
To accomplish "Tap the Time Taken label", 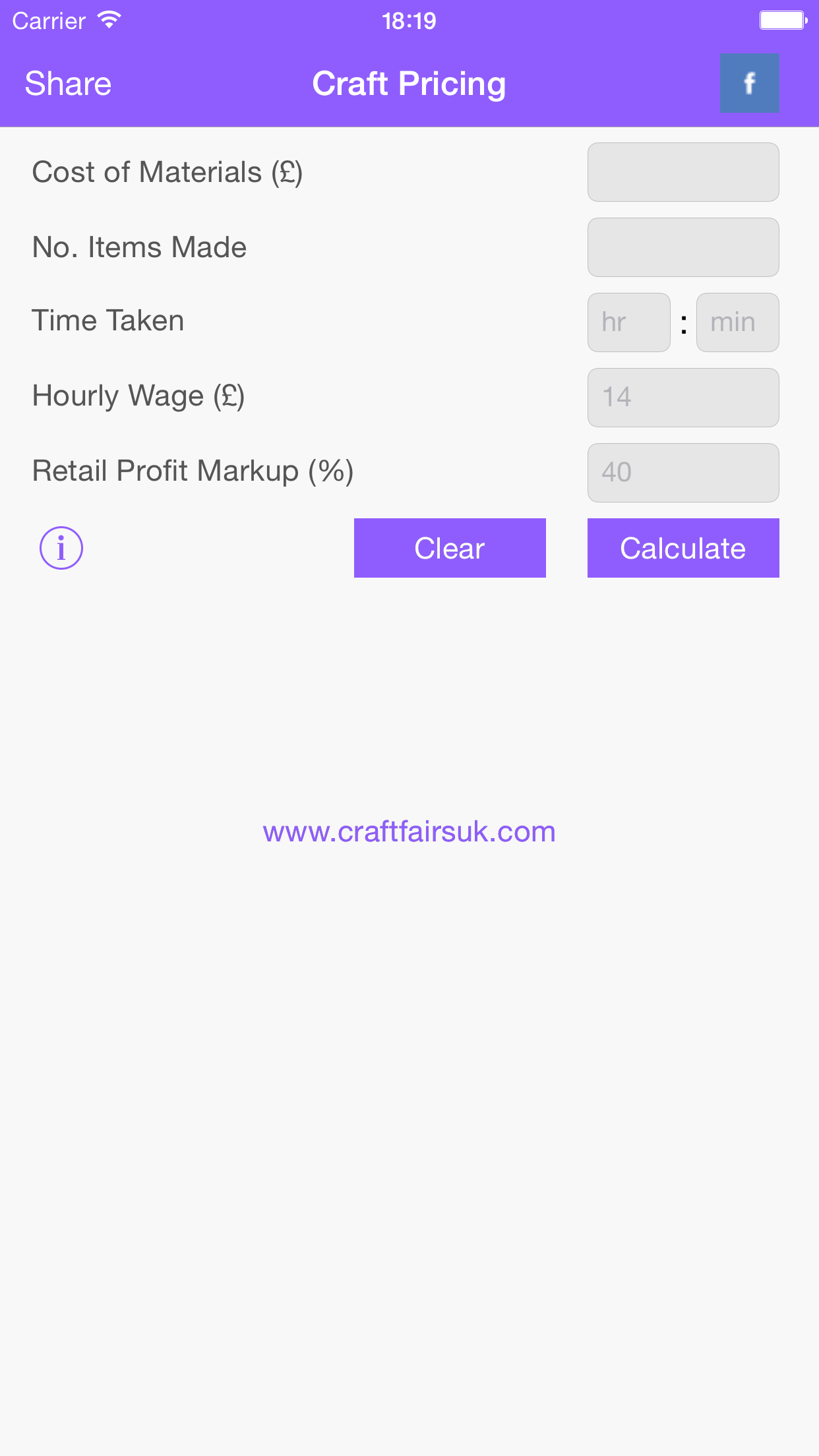I will [107, 320].
